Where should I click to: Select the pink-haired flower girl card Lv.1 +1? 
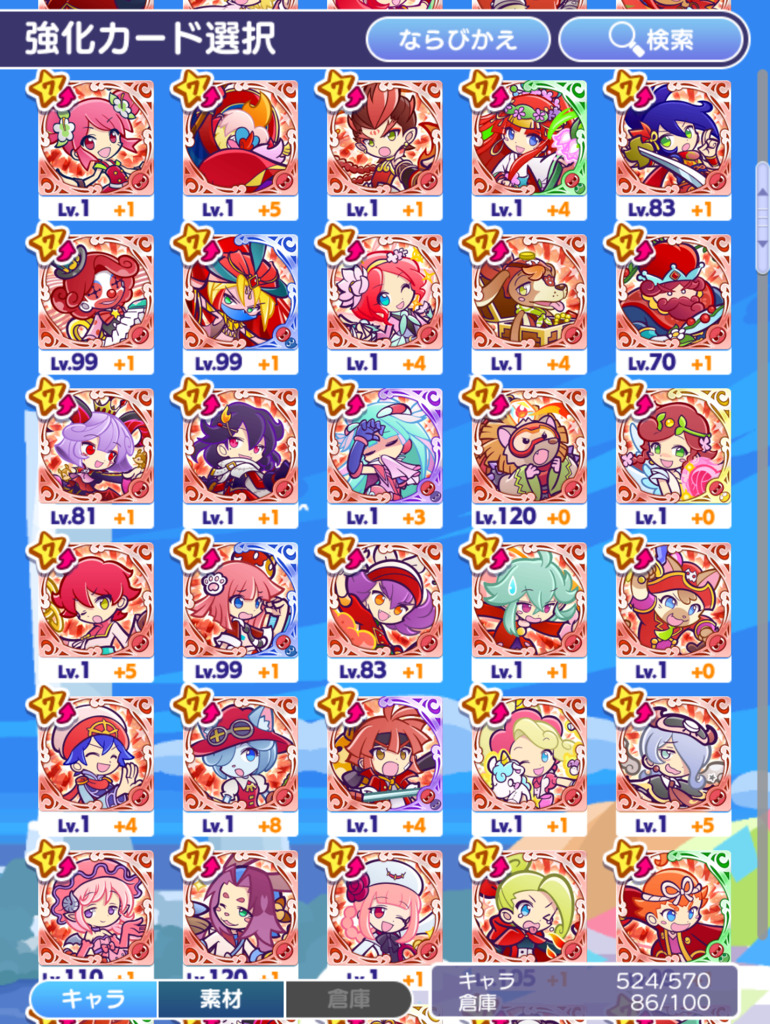[96, 140]
